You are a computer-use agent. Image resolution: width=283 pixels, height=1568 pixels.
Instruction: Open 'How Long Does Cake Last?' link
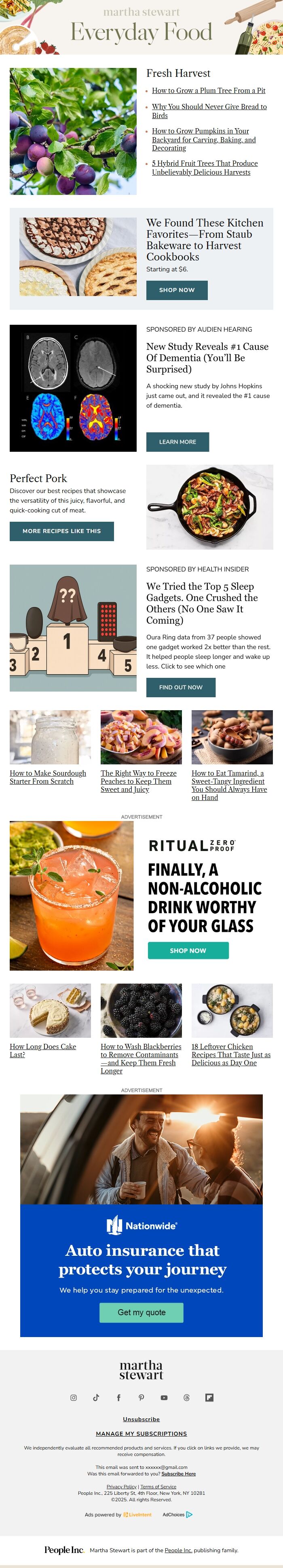pyautogui.click(x=42, y=1047)
